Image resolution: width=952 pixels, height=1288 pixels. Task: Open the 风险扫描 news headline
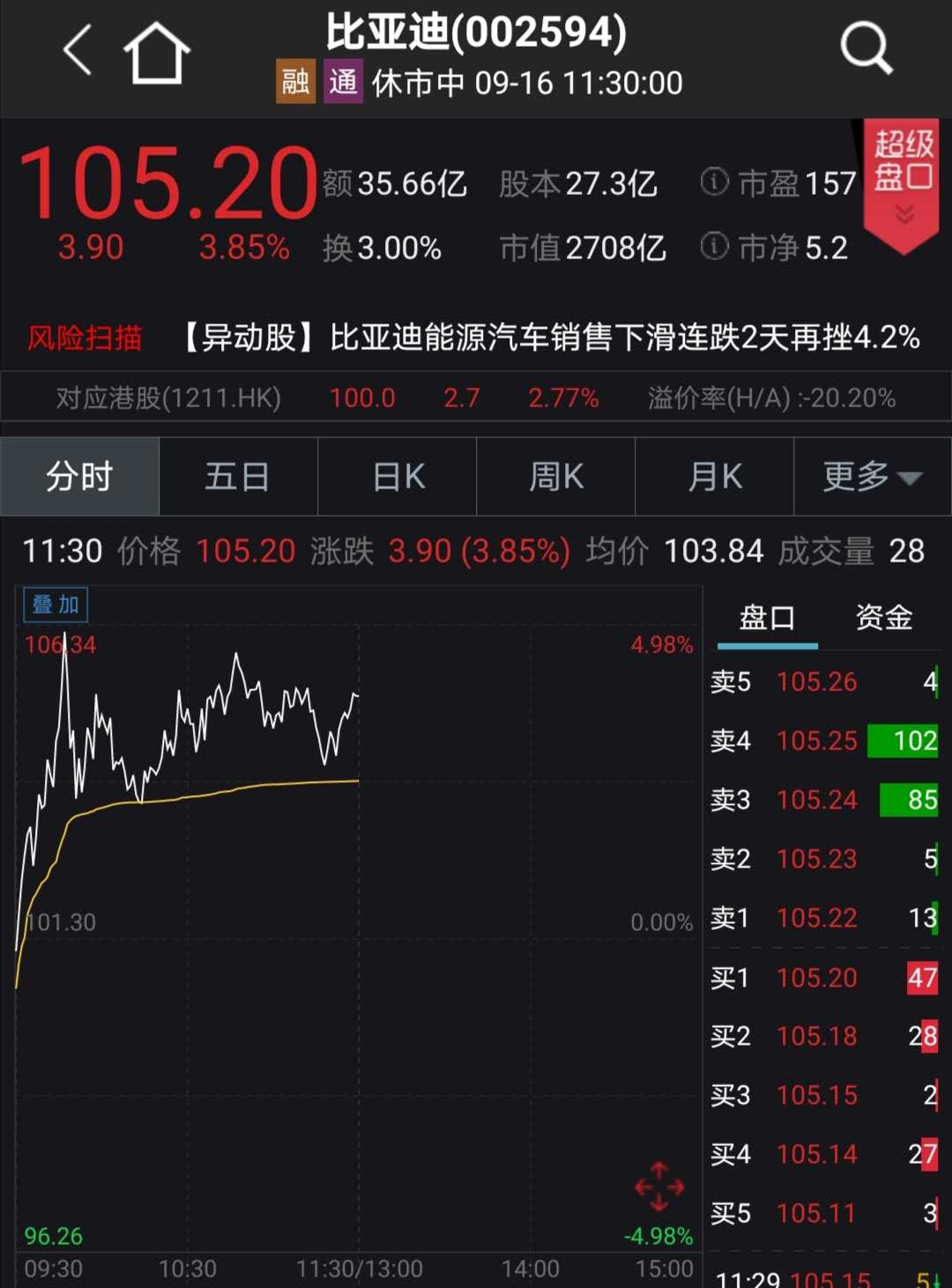pos(551,338)
